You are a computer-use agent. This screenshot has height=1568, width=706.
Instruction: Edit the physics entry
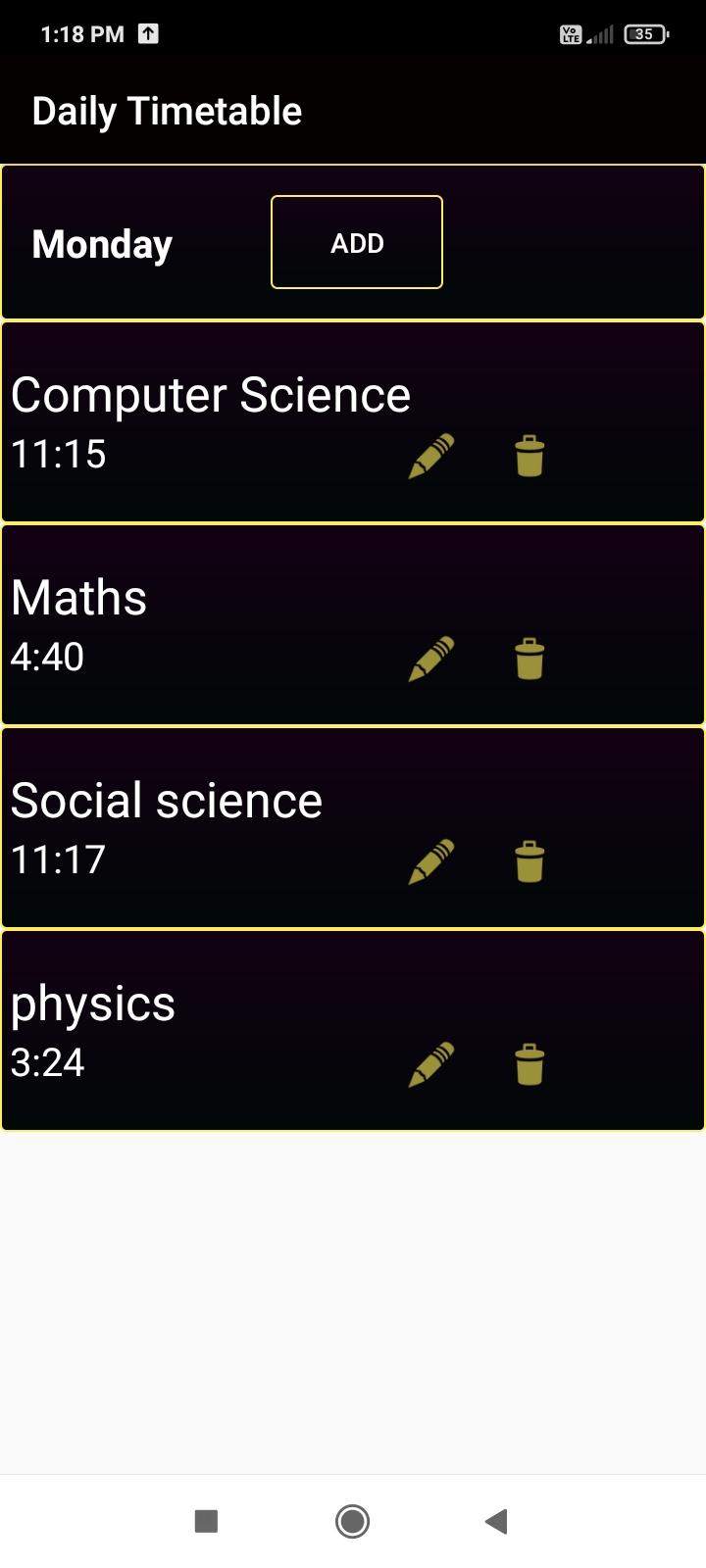(x=431, y=1065)
